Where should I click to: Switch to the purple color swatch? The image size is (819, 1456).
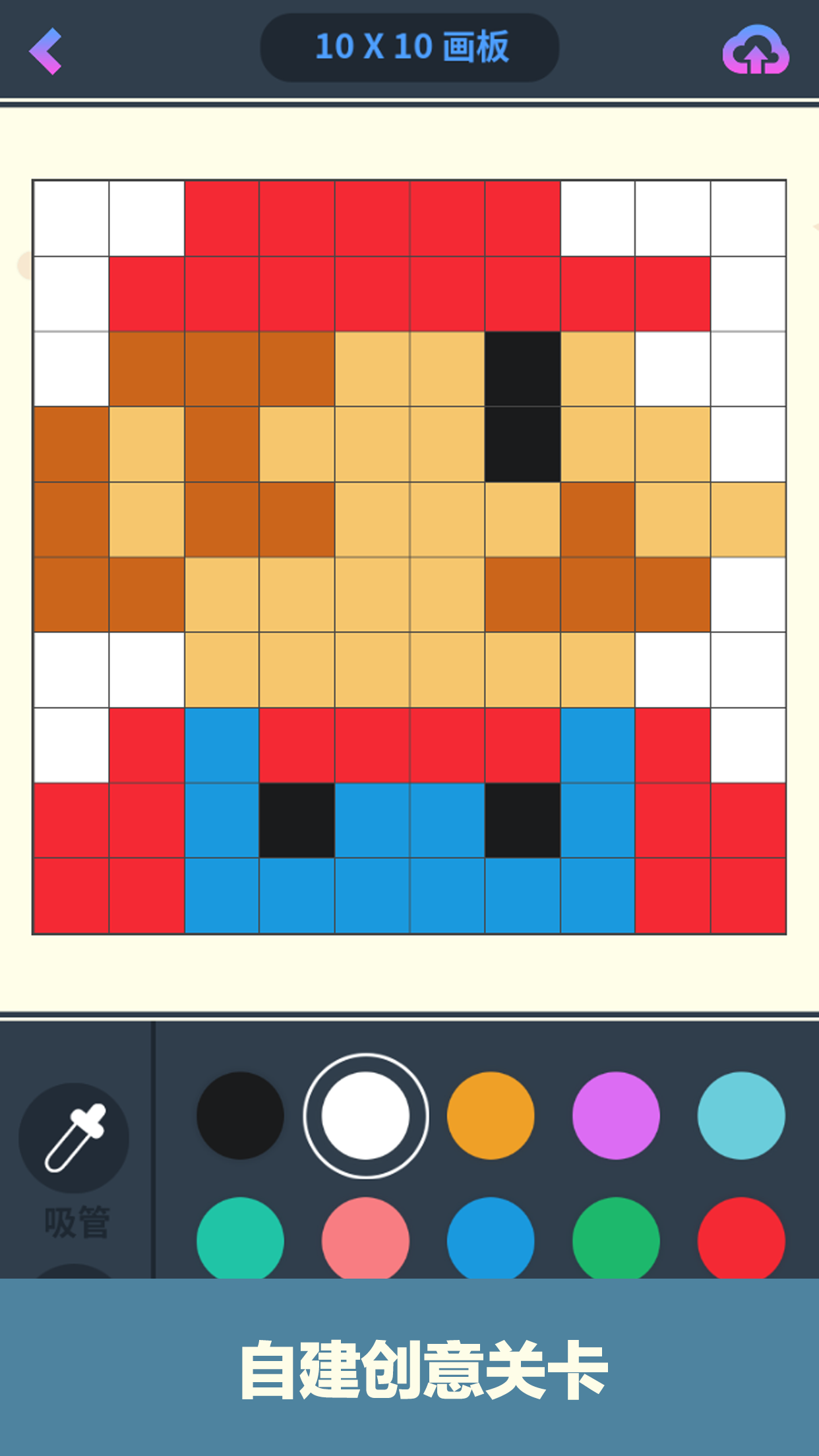(616, 1116)
